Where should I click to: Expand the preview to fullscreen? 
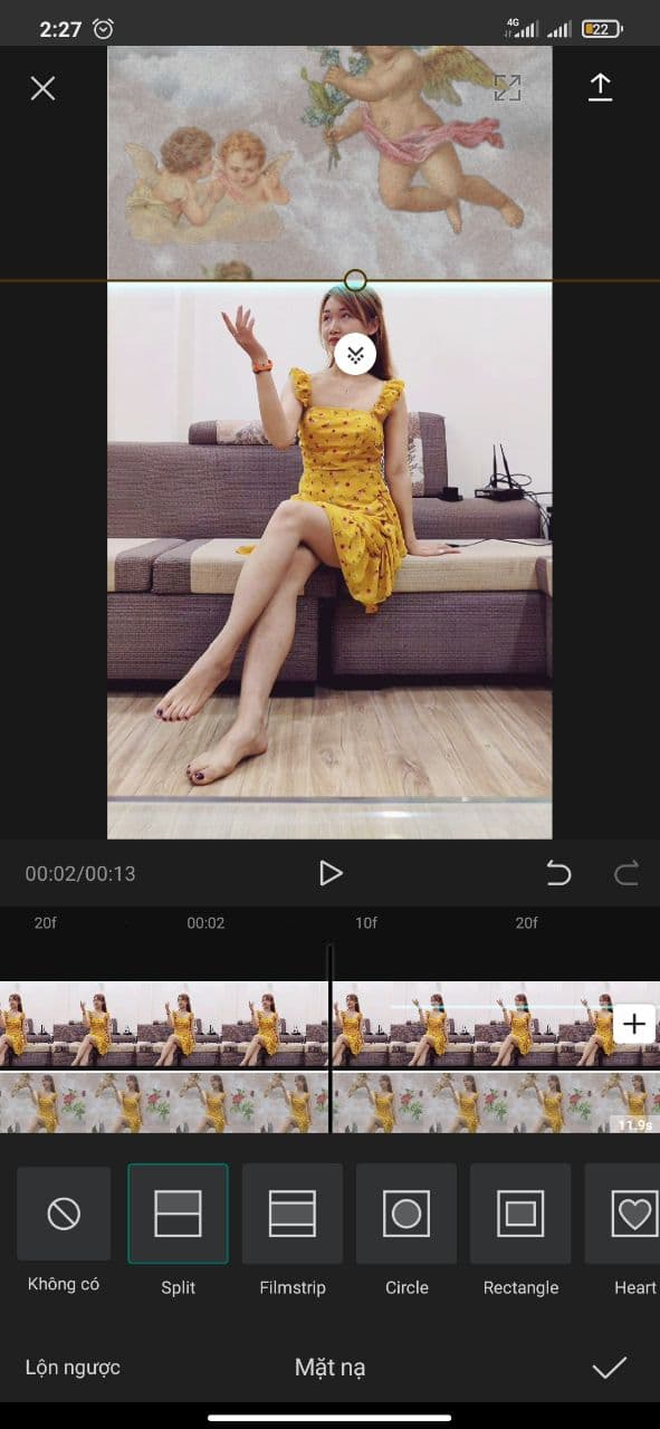coord(507,87)
